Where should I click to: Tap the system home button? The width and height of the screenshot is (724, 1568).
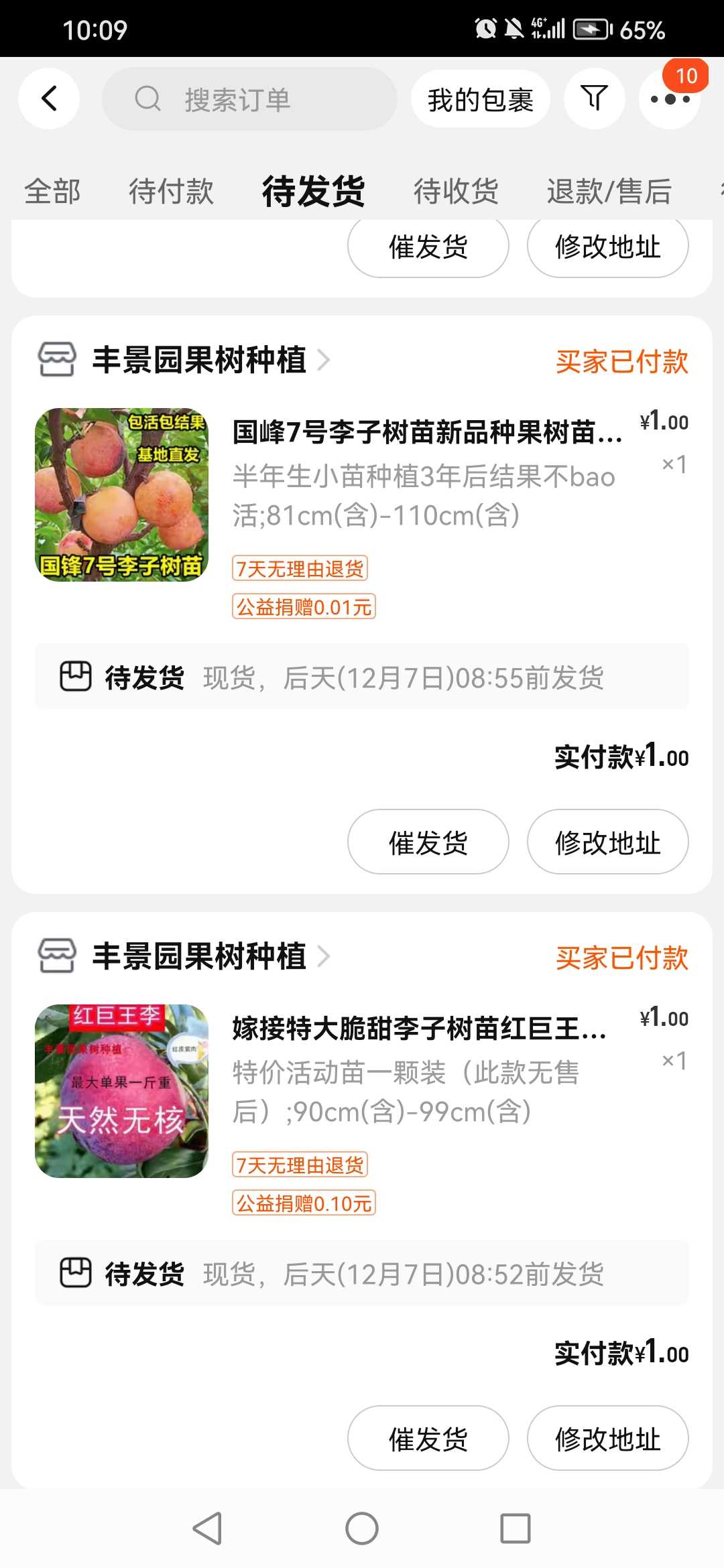tap(362, 1528)
